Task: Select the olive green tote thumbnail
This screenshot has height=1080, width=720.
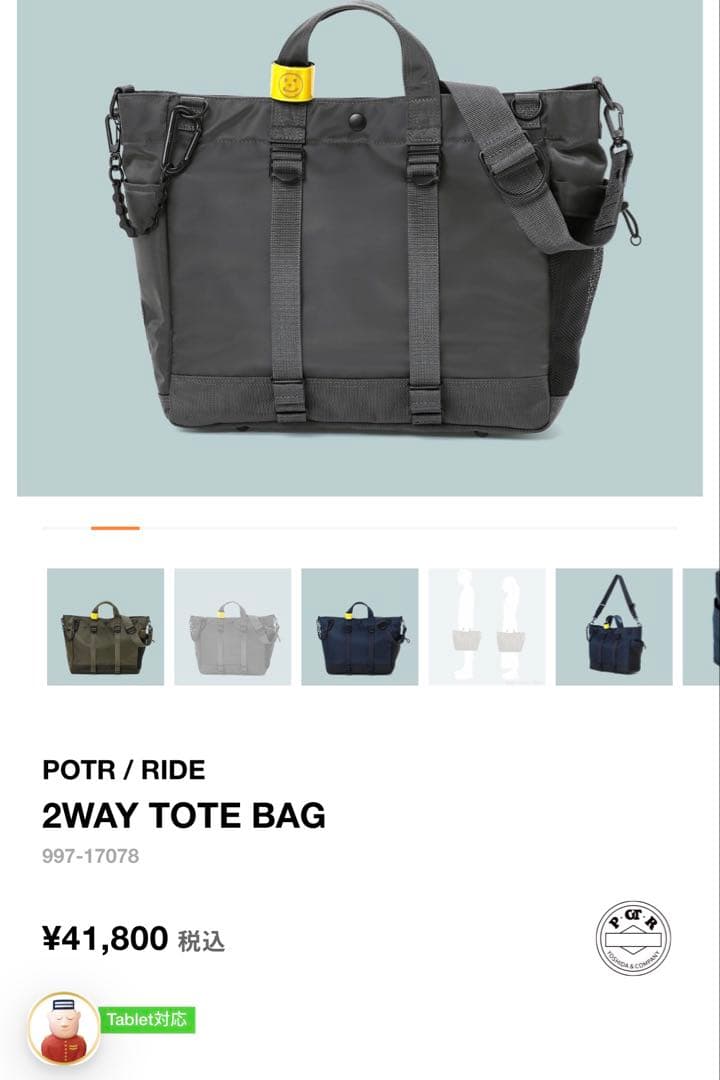Action: pyautogui.click(x=106, y=625)
